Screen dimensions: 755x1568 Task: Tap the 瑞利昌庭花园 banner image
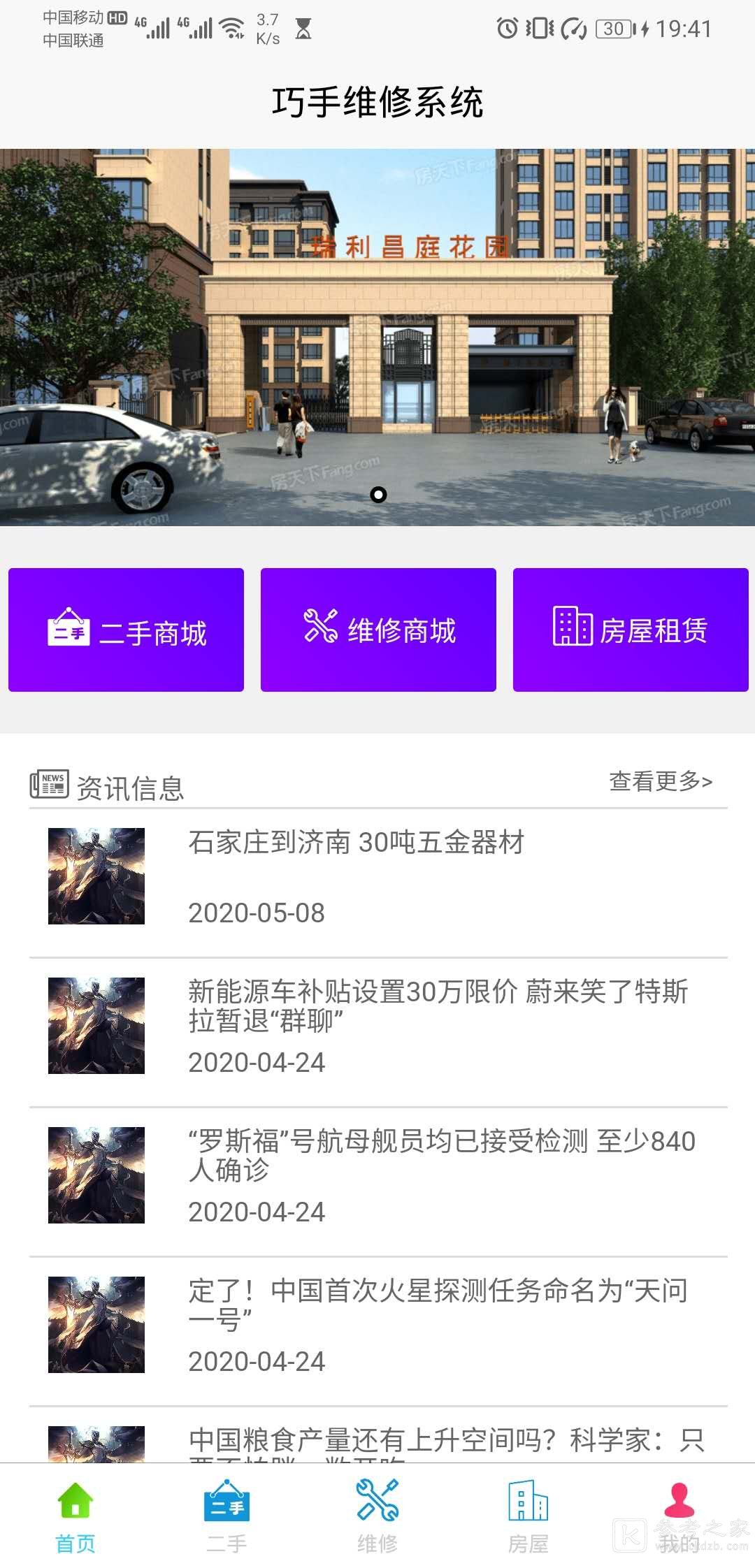[377, 337]
